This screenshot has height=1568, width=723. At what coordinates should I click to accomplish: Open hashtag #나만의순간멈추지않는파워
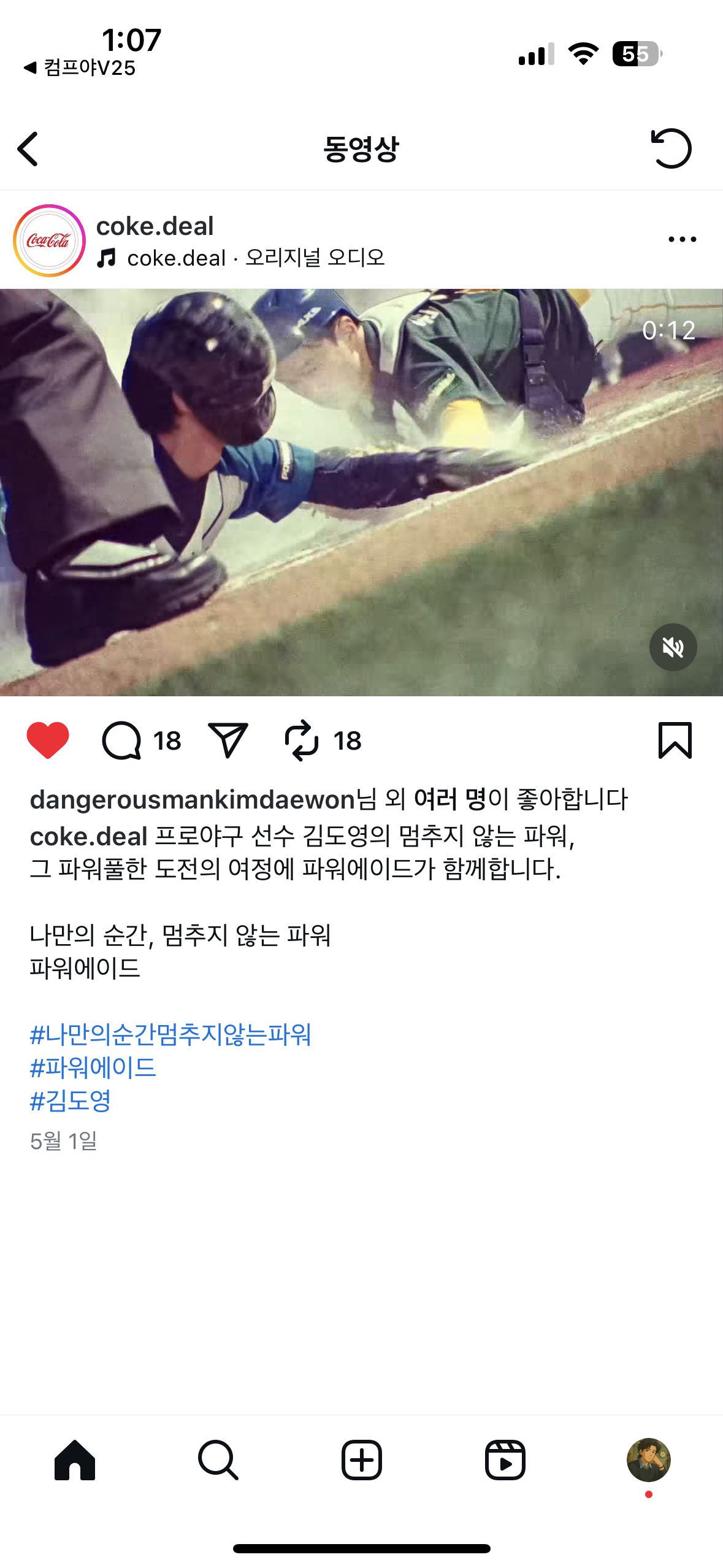[x=170, y=1035]
